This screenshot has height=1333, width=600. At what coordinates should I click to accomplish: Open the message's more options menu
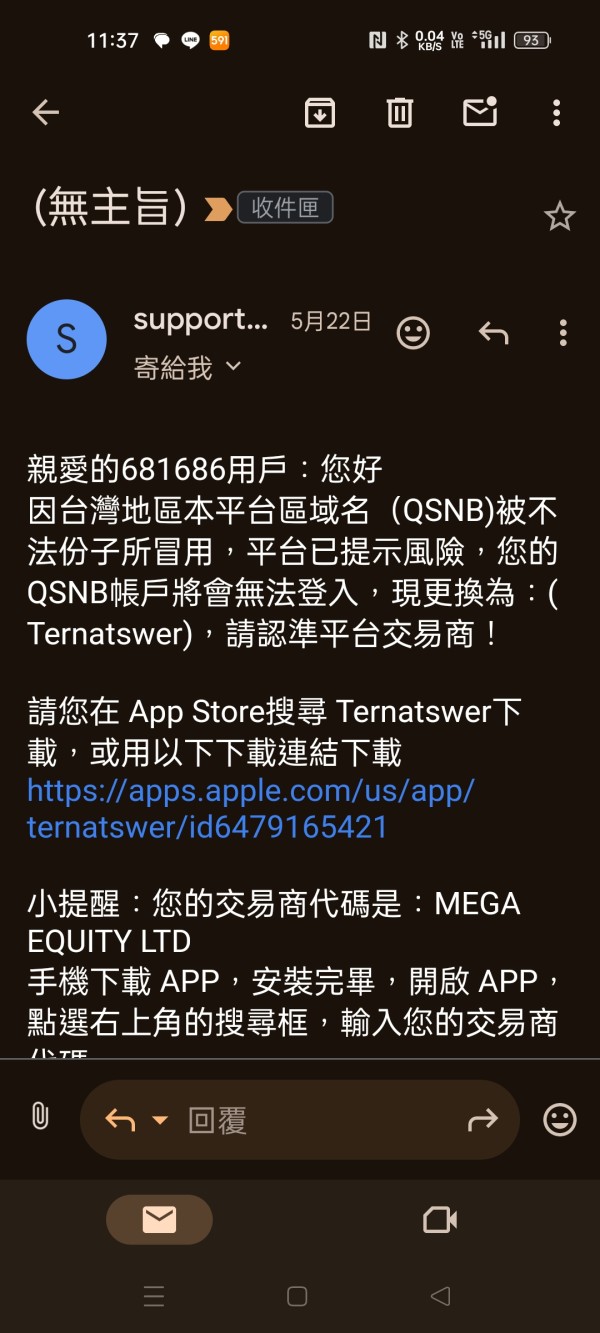coord(563,333)
